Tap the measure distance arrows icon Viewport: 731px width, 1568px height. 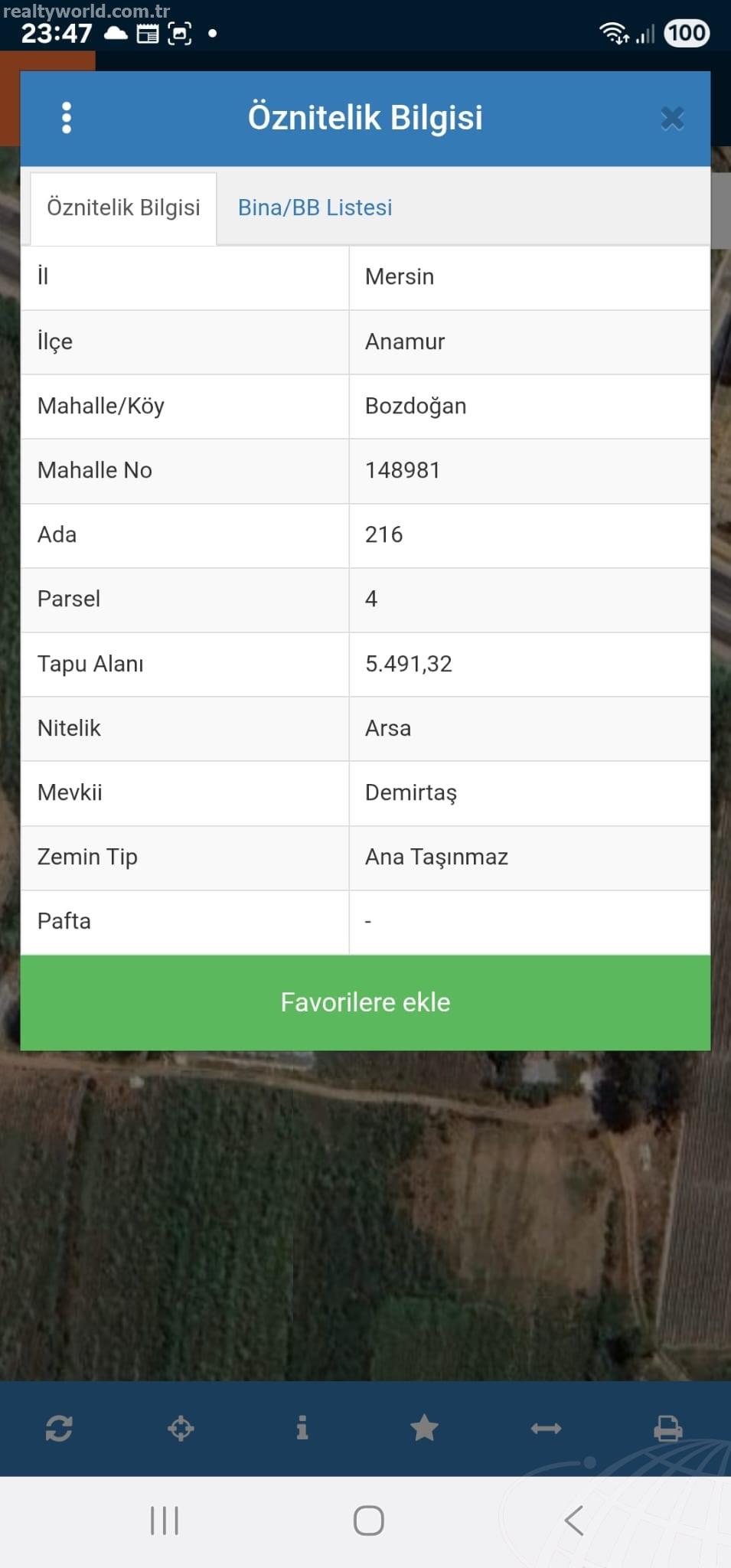pos(546,1429)
